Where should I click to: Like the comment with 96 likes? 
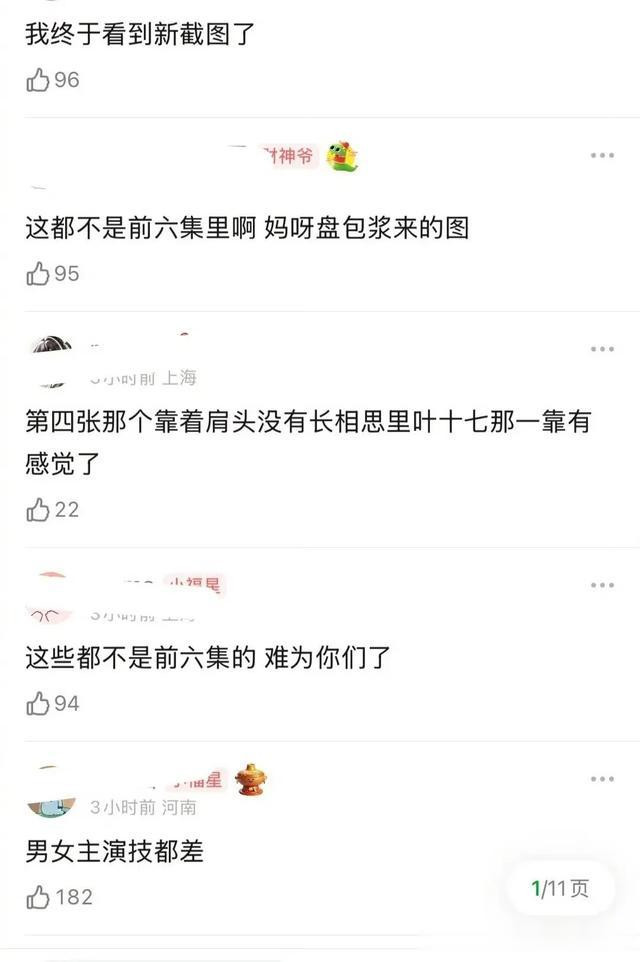(x=38, y=81)
